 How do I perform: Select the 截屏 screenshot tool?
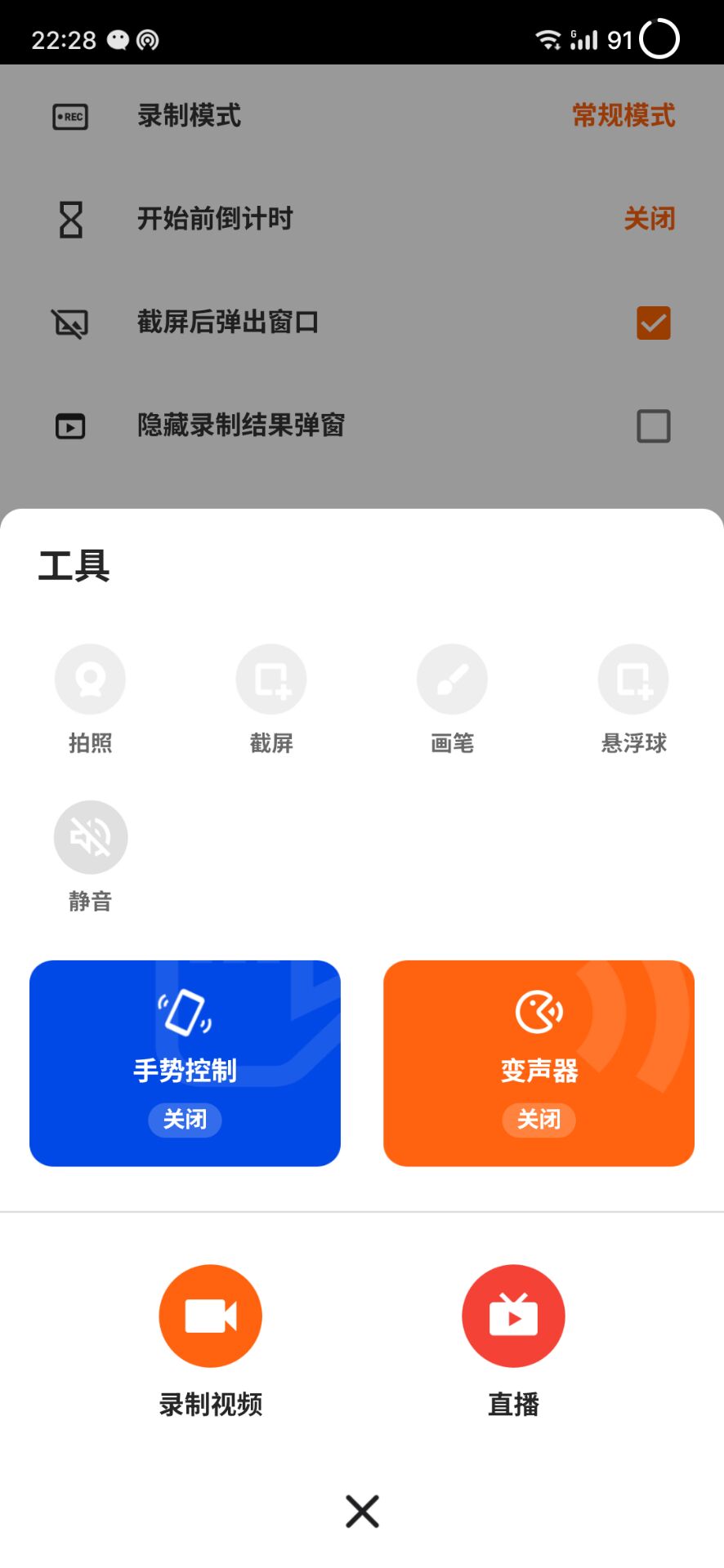coord(271,679)
